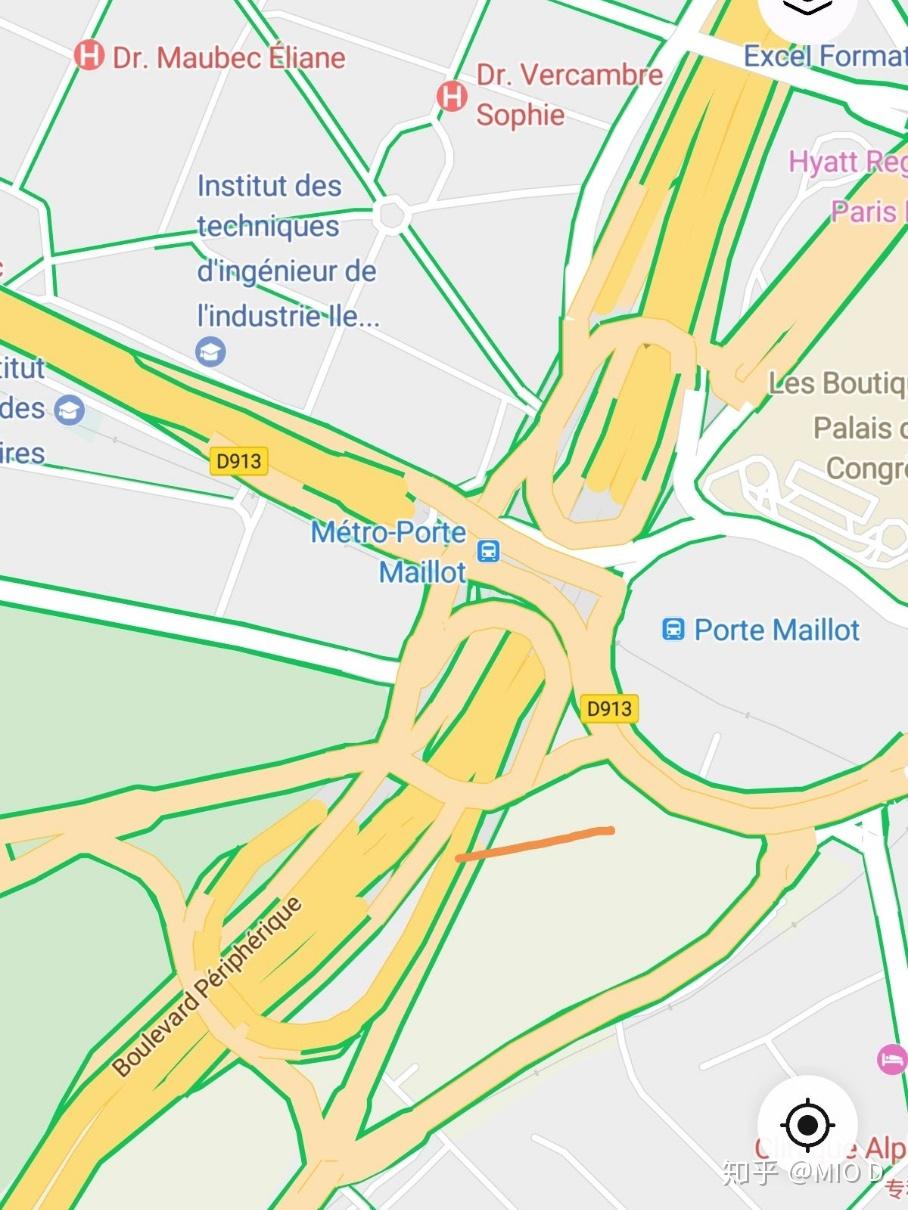Select the Dr. Vercambre Sophie marker
The image size is (908, 1210).
(452, 96)
